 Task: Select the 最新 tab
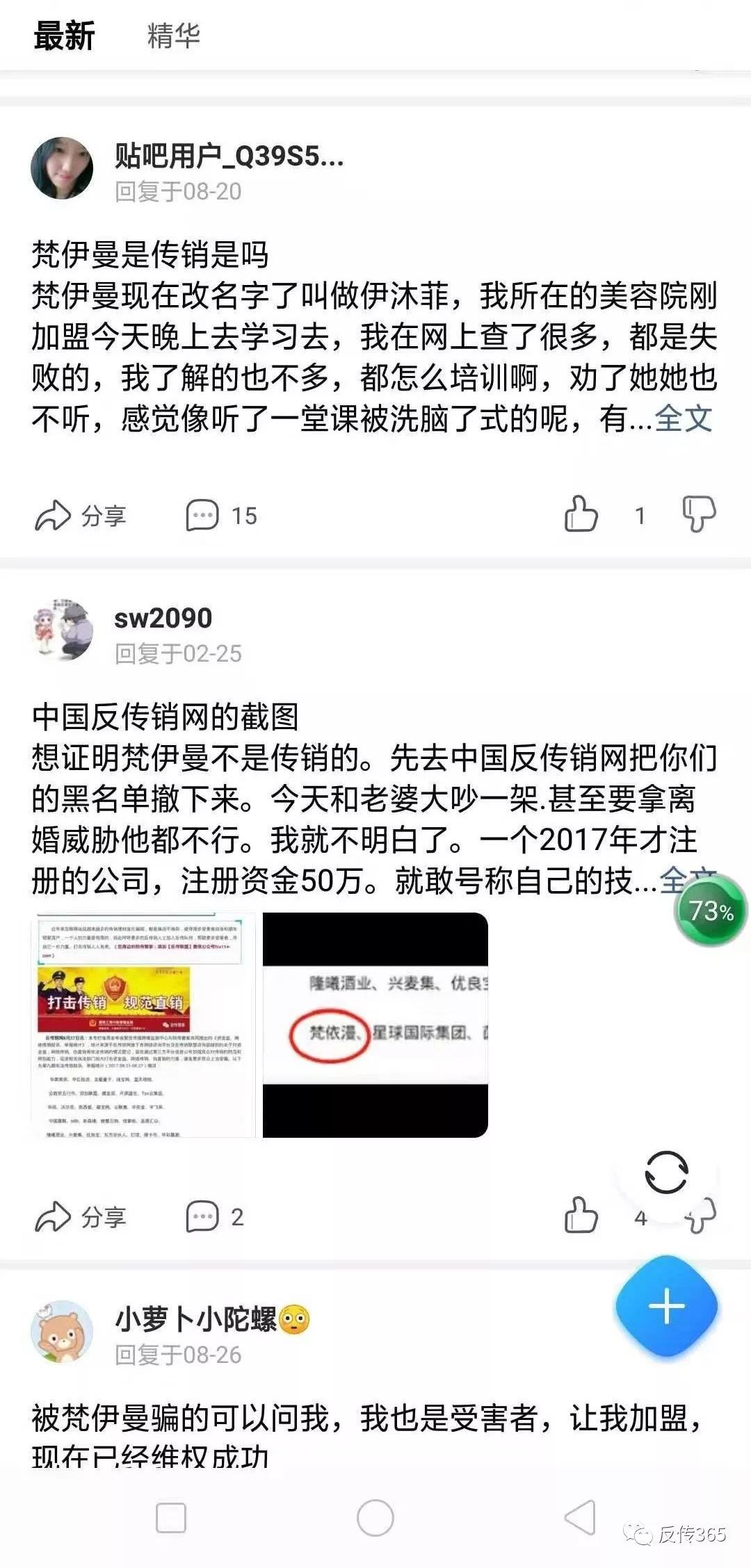[x=64, y=35]
